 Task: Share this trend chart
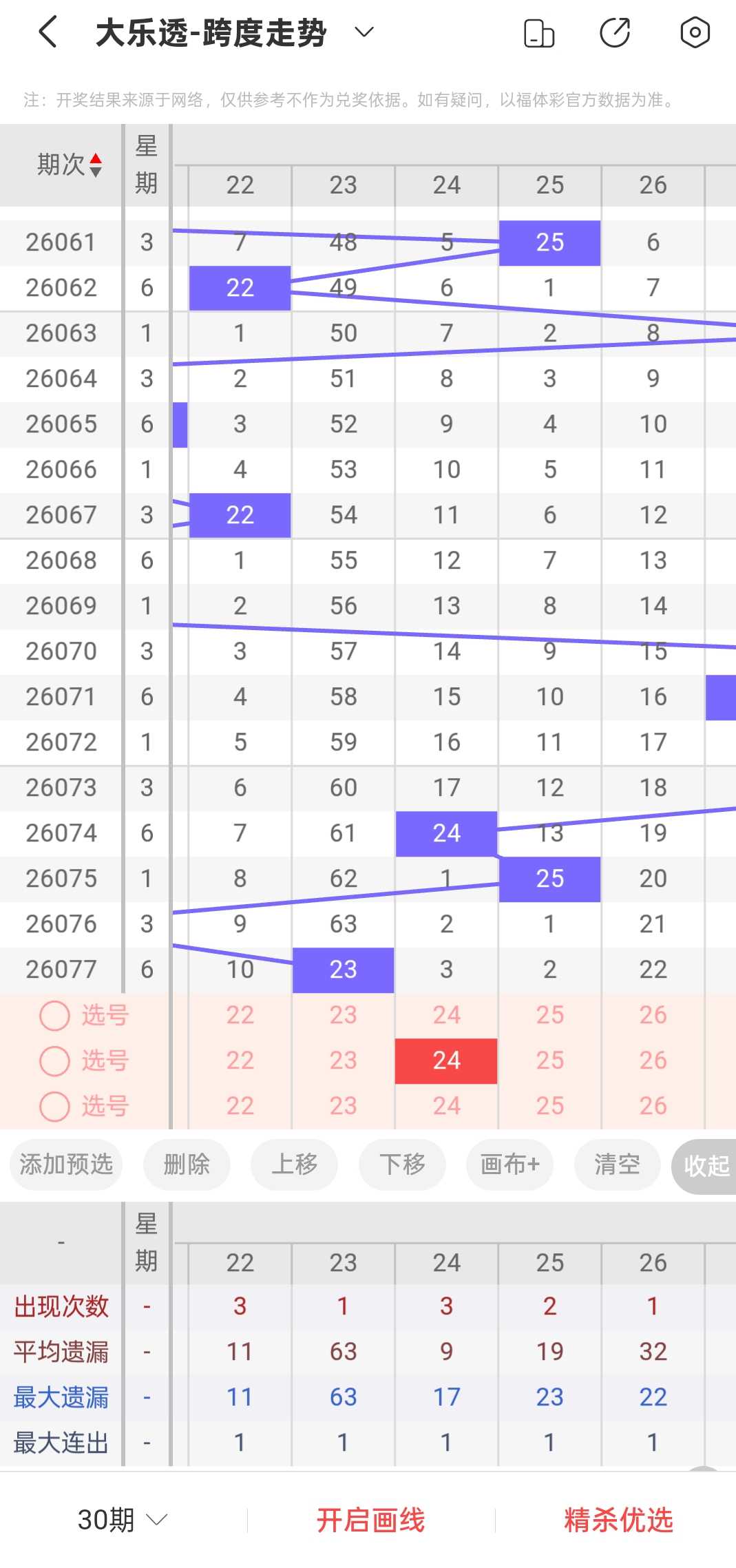click(615, 32)
